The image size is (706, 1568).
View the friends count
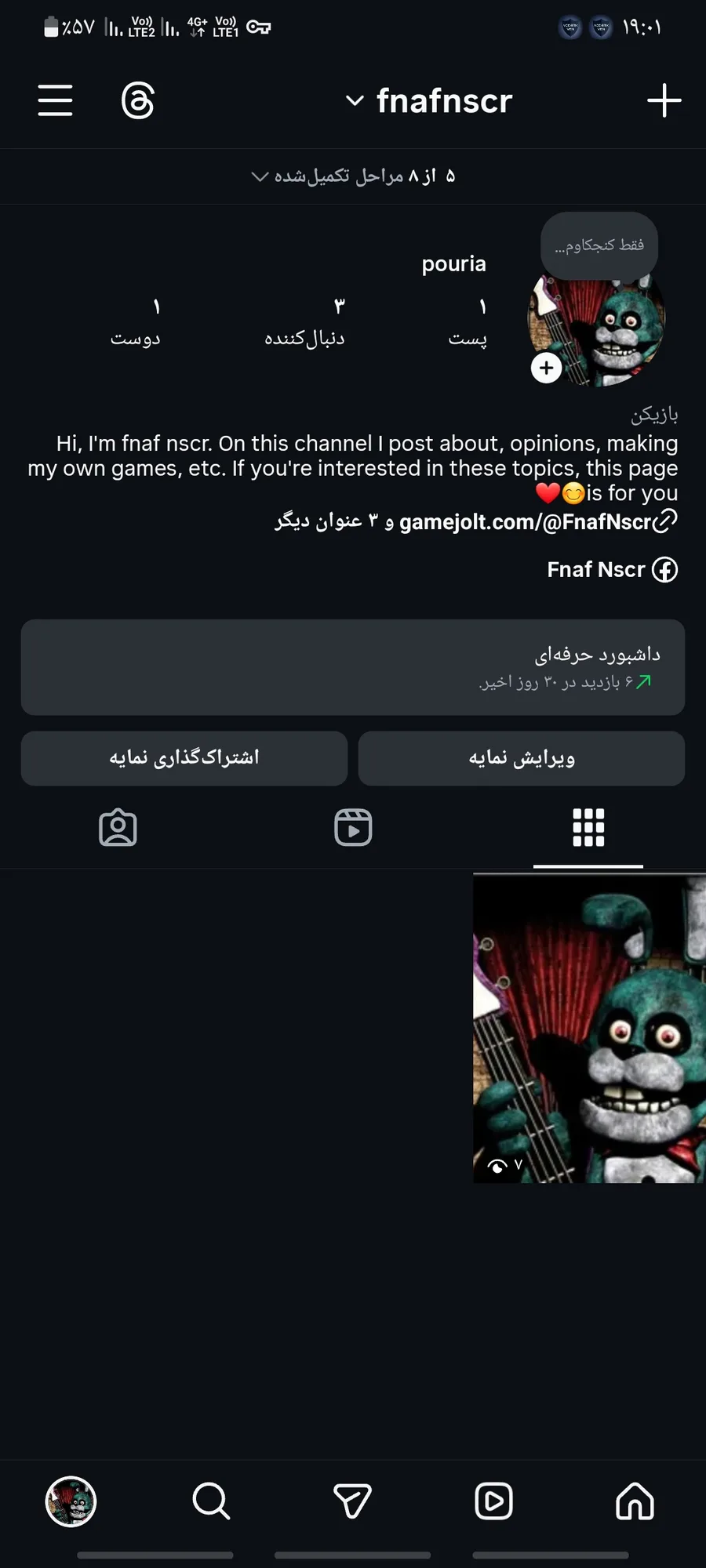click(136, 322)
